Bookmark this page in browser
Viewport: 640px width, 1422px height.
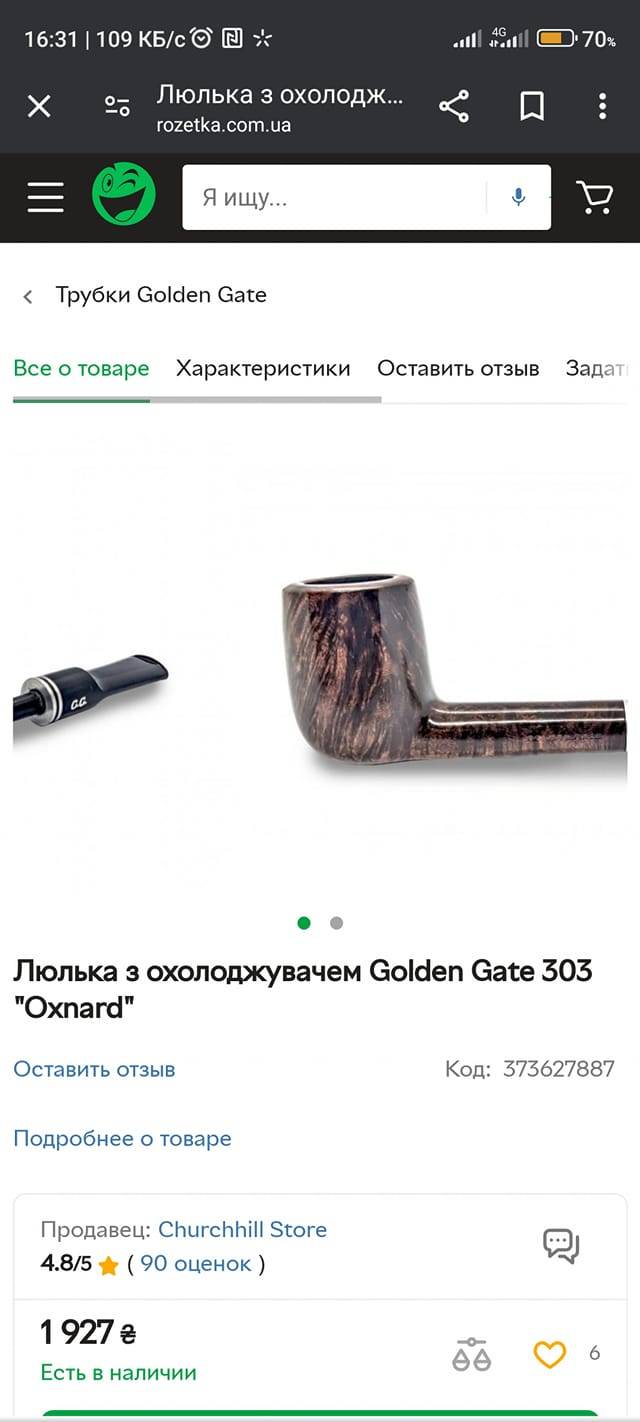coord(532,106)
